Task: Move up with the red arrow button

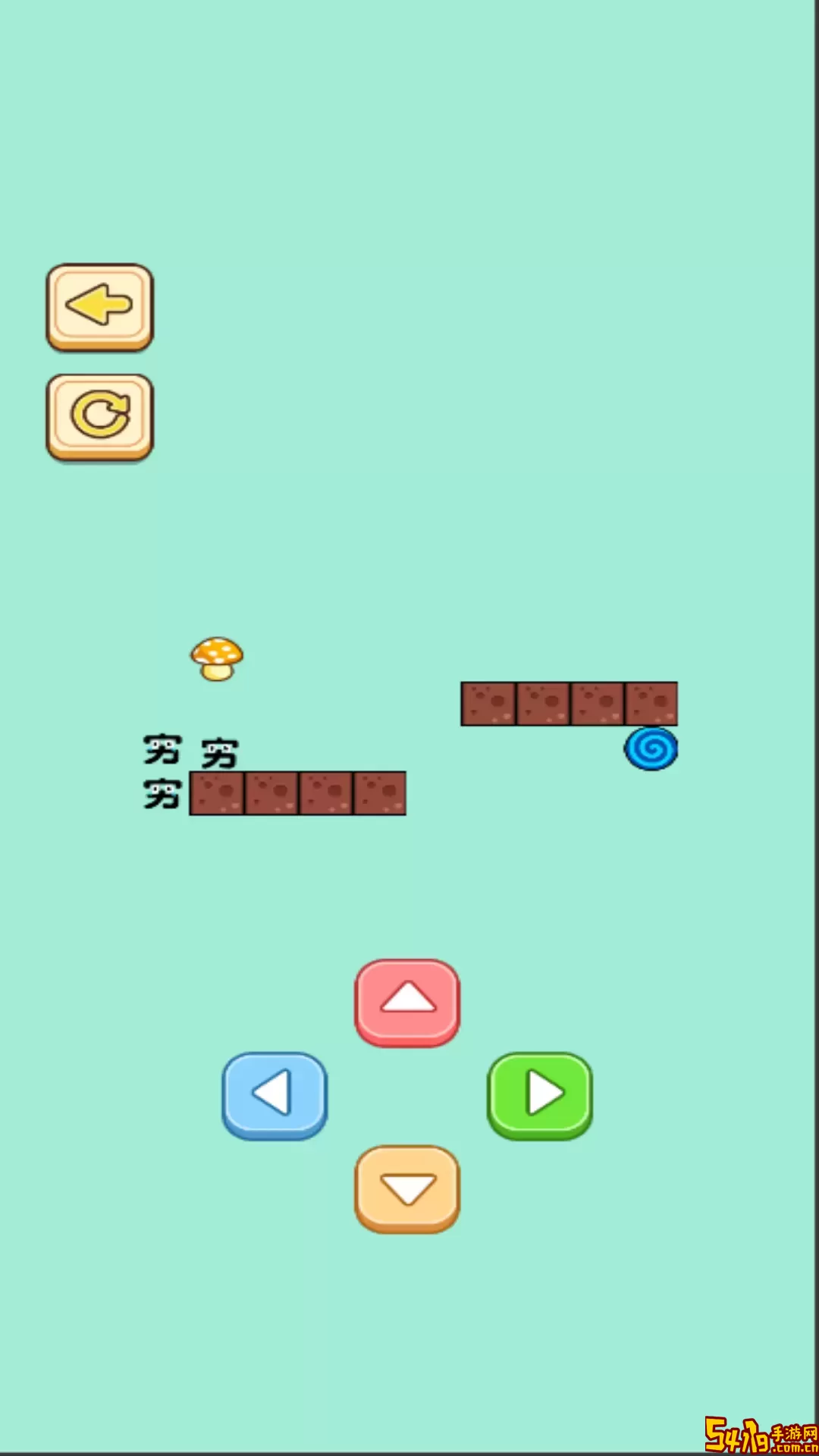Action: pos(407,1002)
